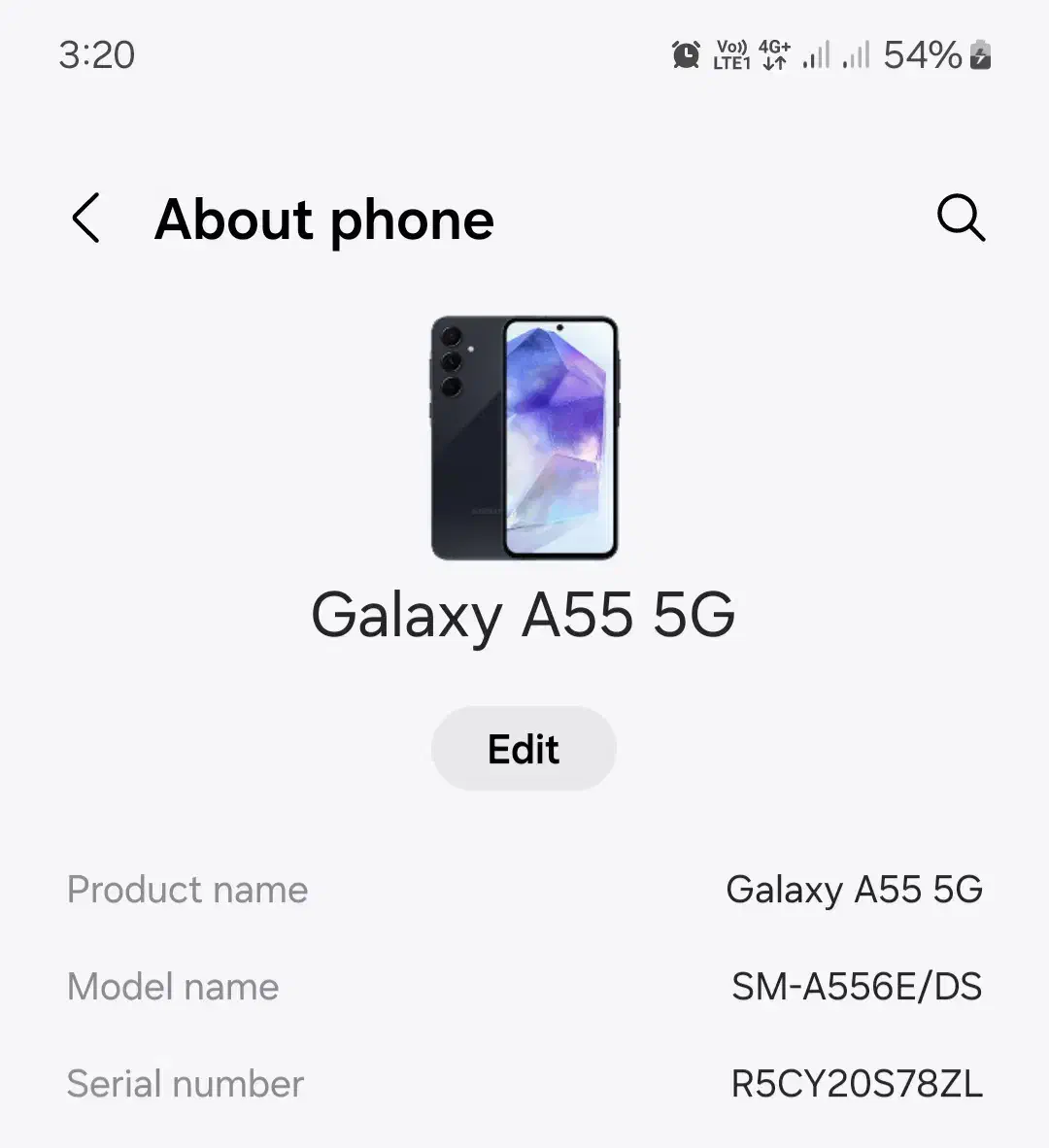Tap Edit to rename the device

(524, 749)
